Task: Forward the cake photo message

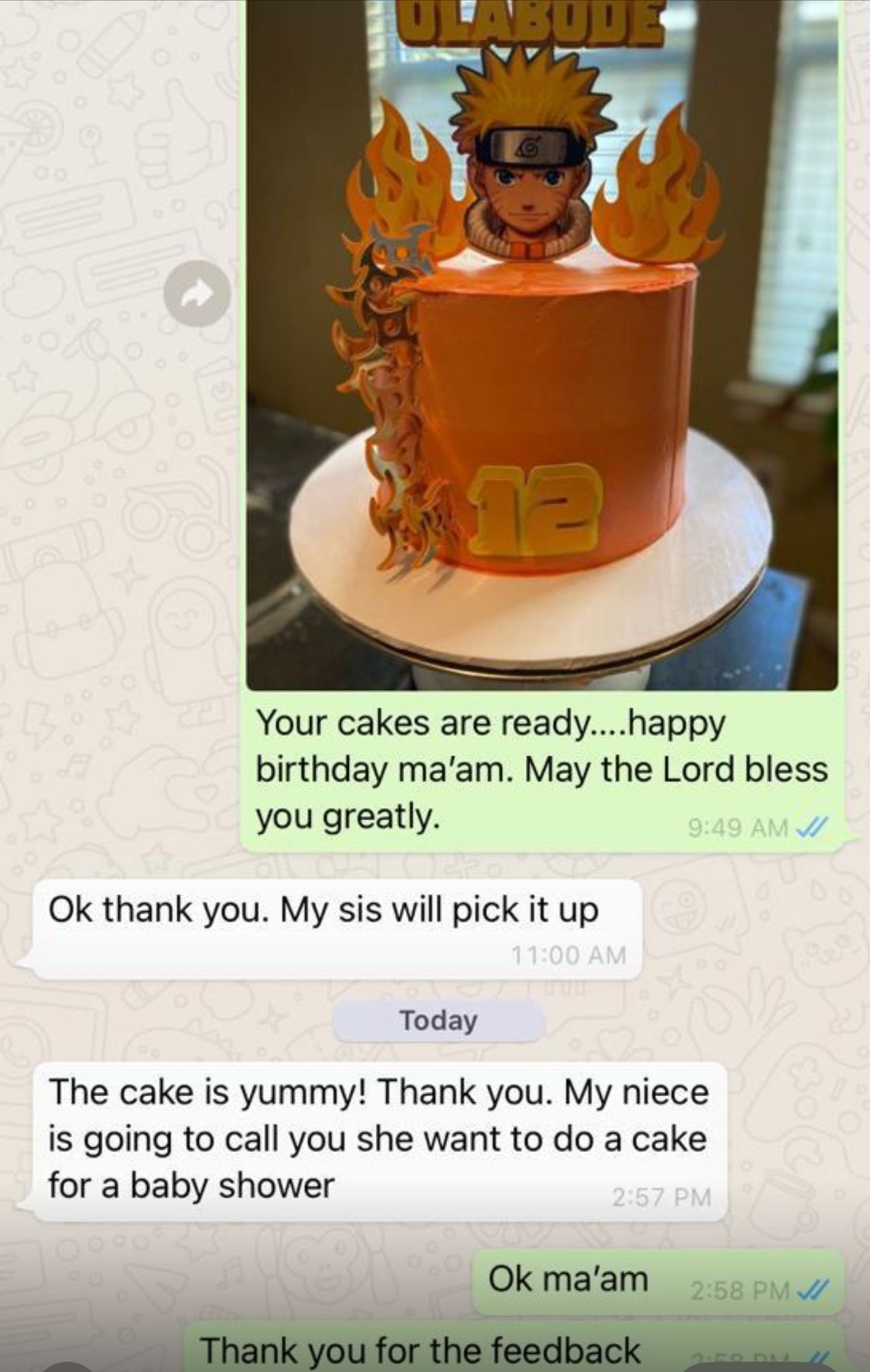Action: click(x=197, y=294)
